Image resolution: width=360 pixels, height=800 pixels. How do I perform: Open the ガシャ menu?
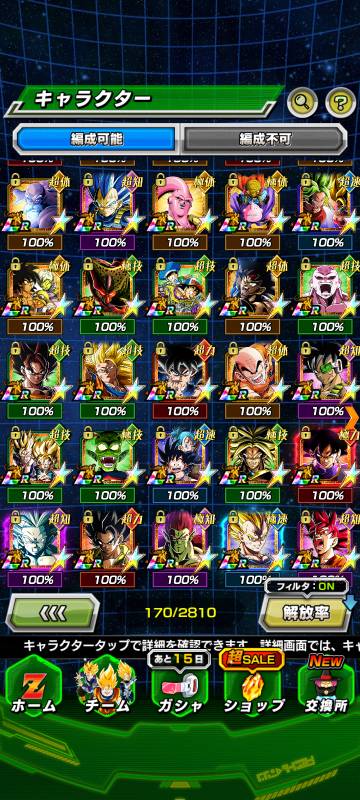coord(179,689)
